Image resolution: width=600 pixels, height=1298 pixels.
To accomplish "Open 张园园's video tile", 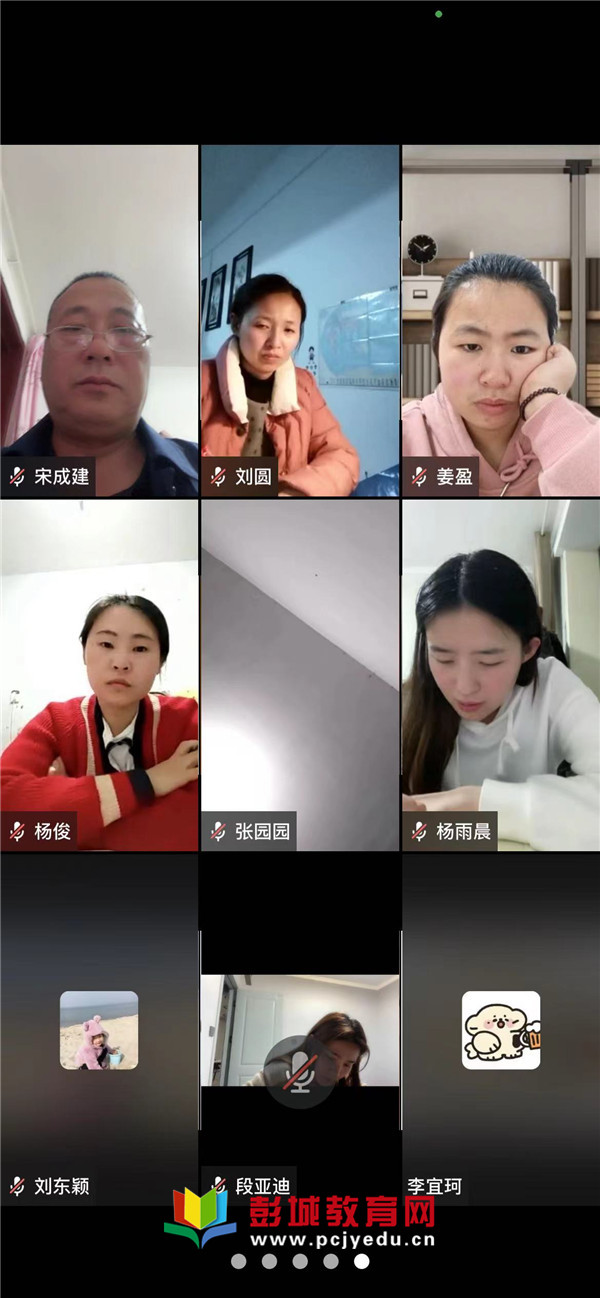I will (x=300, y=675).
